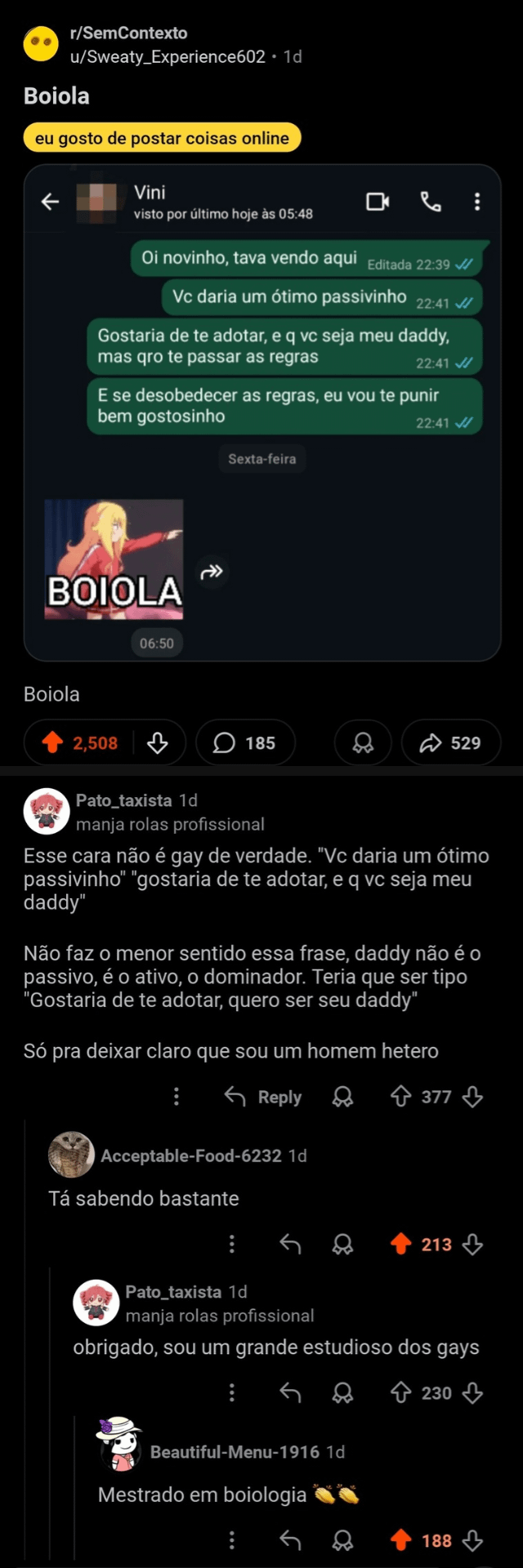523x1568 pixels.
Task: Award the "Mestrado em boiologia" comment
Action: pos(343,1540)
